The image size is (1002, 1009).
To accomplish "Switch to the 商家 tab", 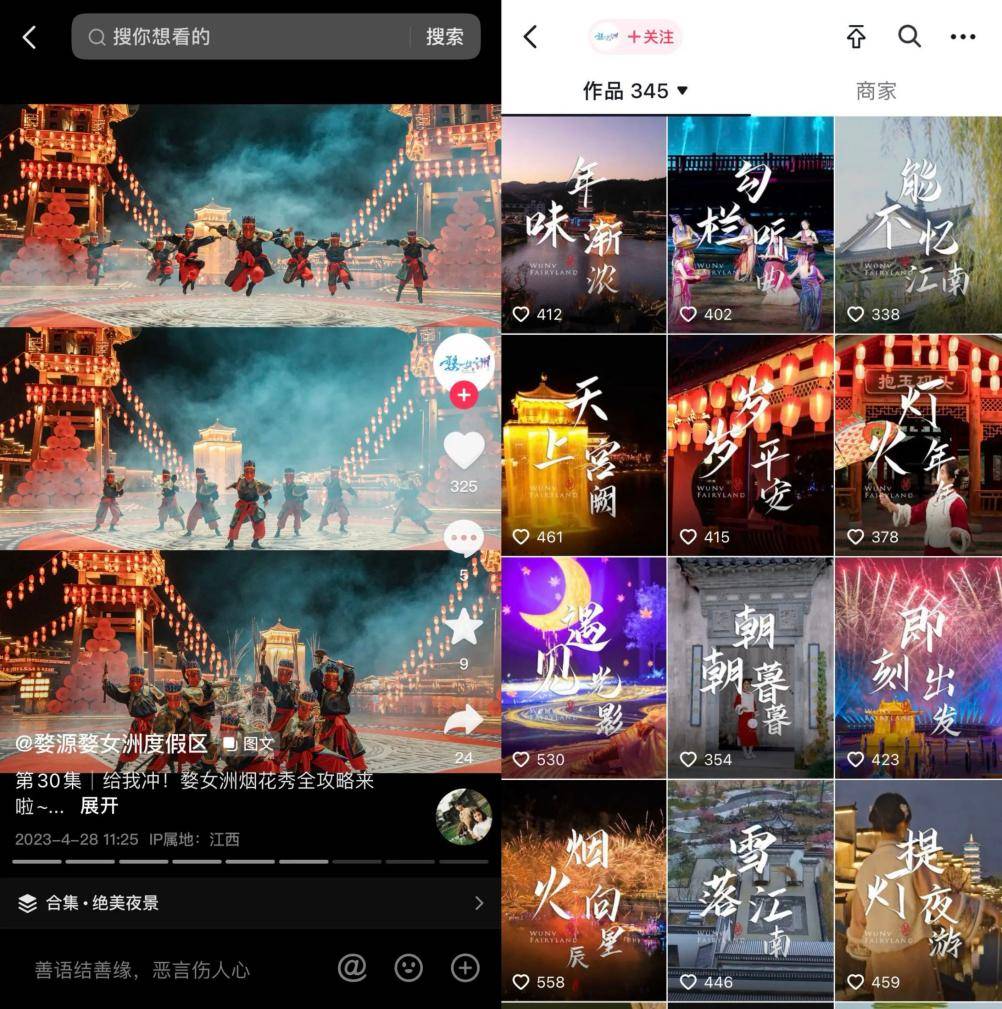I will 876,91.
